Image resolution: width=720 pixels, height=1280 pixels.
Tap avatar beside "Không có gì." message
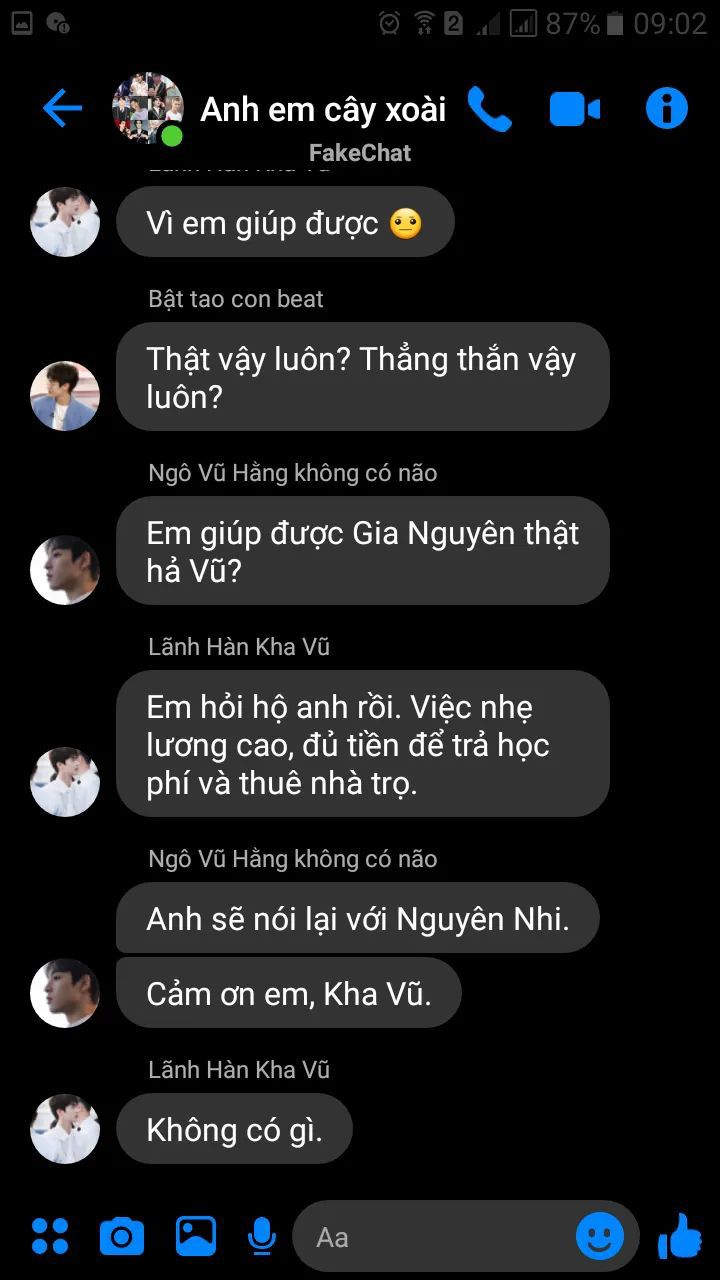click(65, 1128)
